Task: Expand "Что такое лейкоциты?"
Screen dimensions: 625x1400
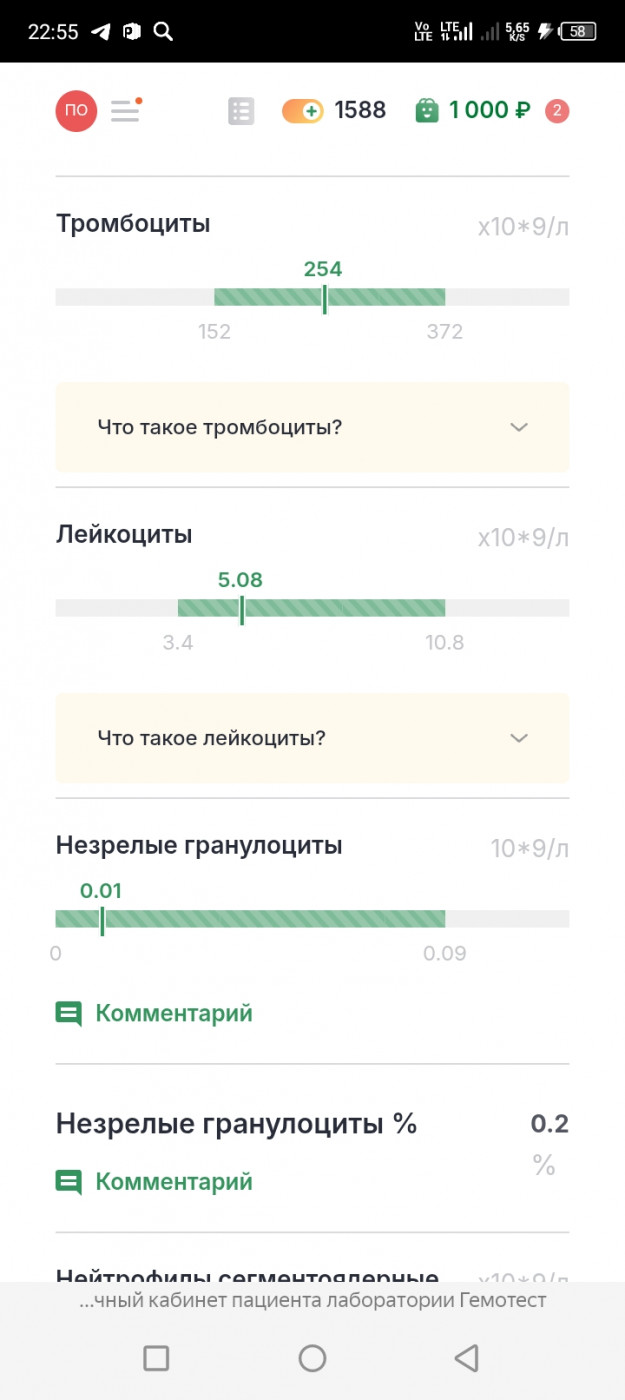Action: (312, 738)
